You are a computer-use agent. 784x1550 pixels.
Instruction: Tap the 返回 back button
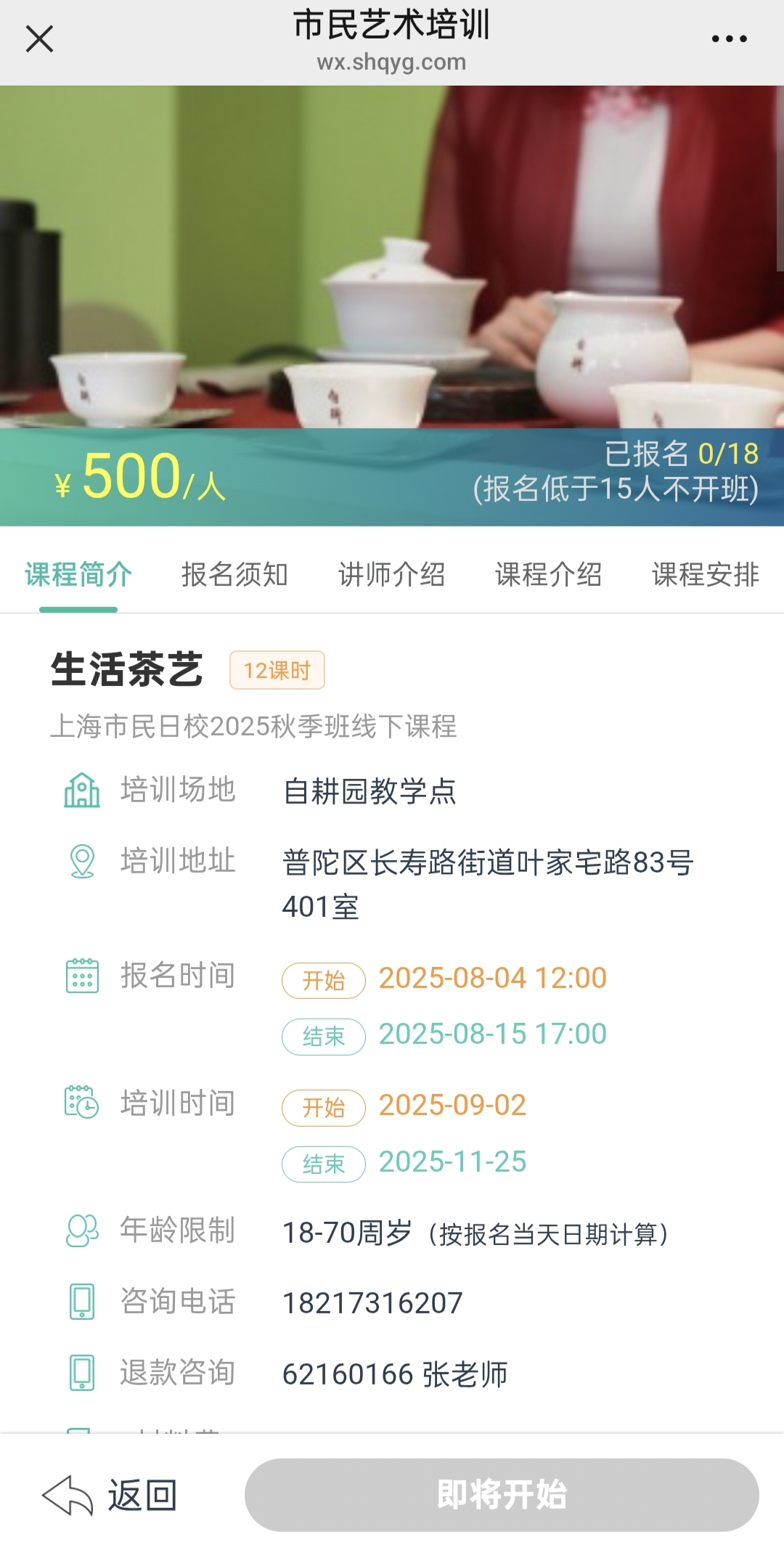tap(110, 1496)
